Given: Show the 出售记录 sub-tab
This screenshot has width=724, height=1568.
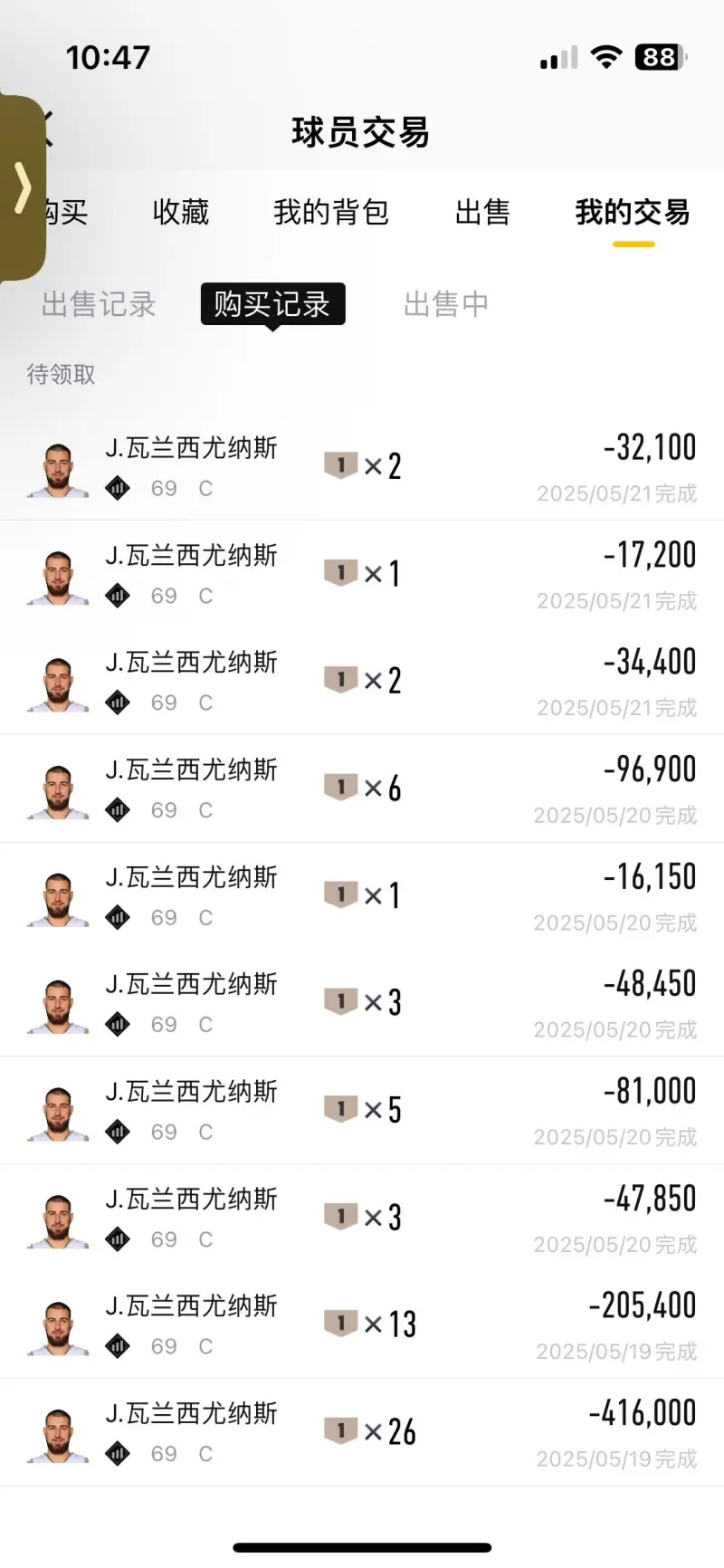Looking at the screenshot, I should click(99, 304).
